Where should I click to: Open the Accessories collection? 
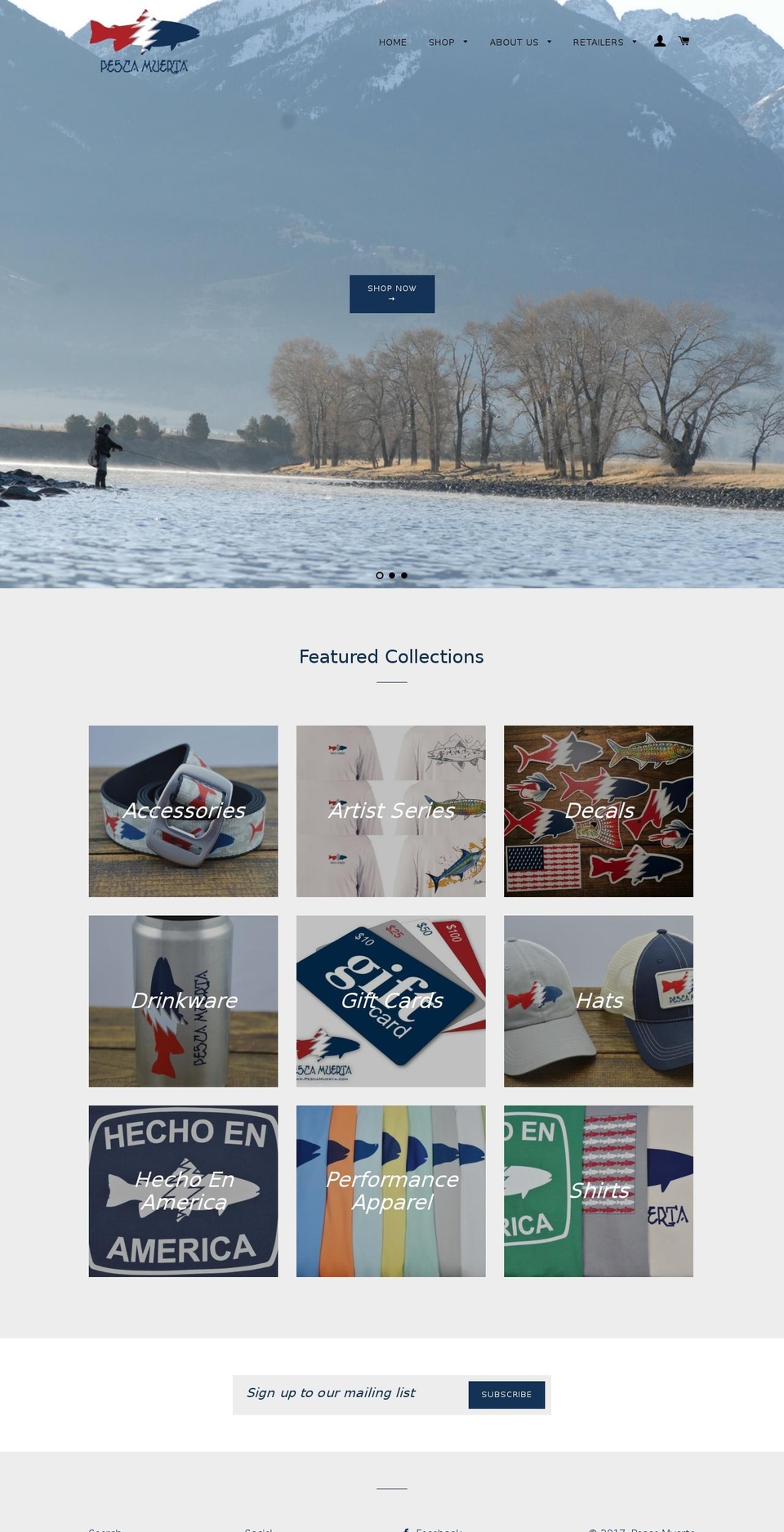tap(183, 811)
